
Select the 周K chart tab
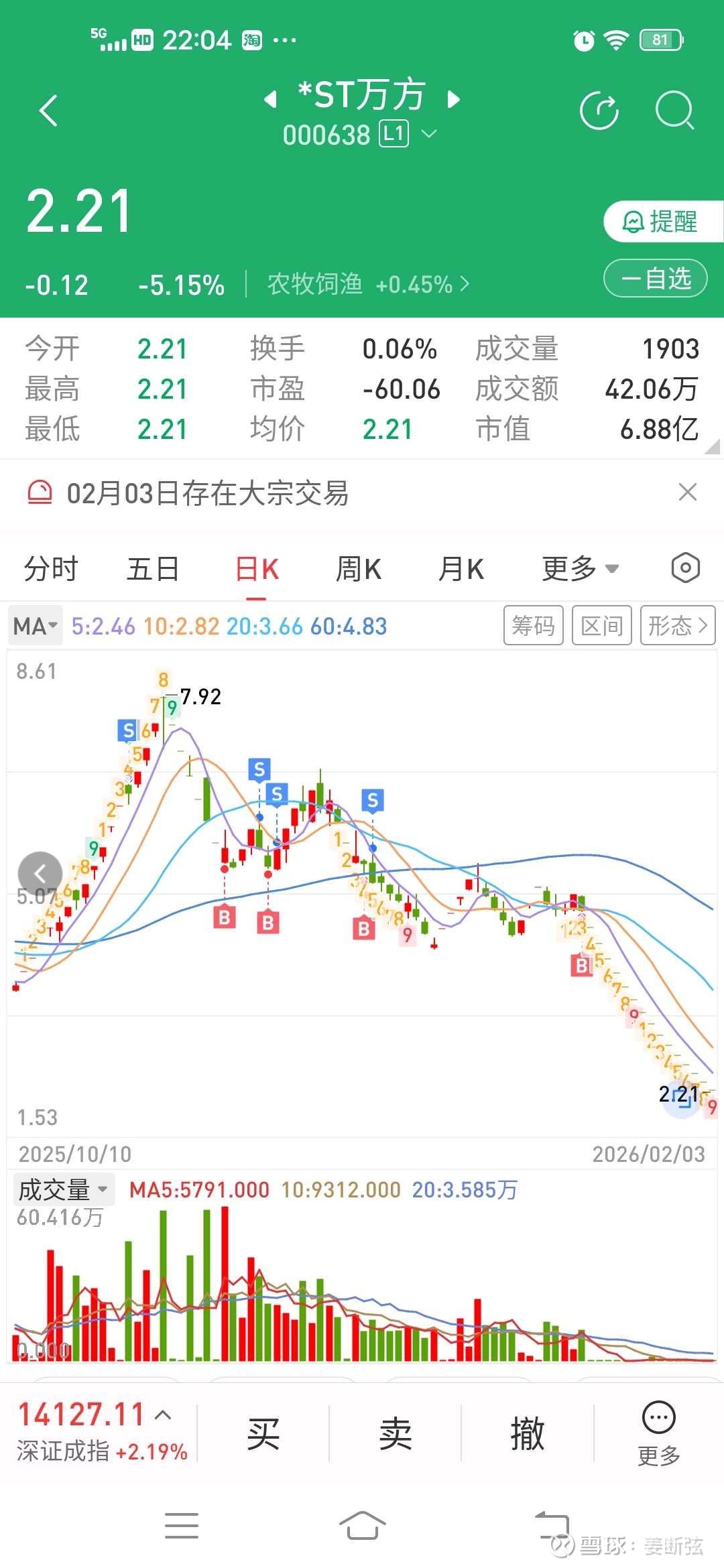coord(358,570)
